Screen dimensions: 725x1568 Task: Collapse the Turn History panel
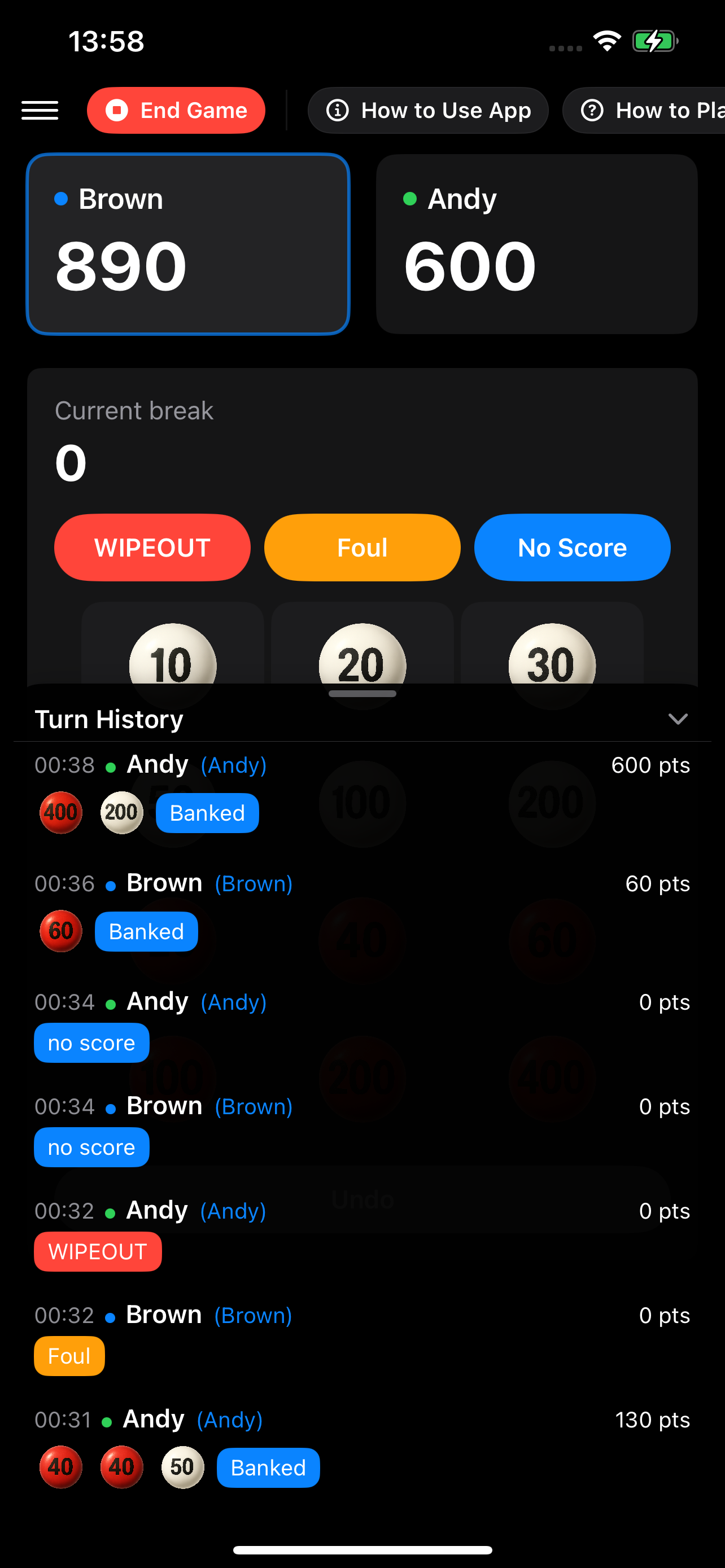pos(678,719)
